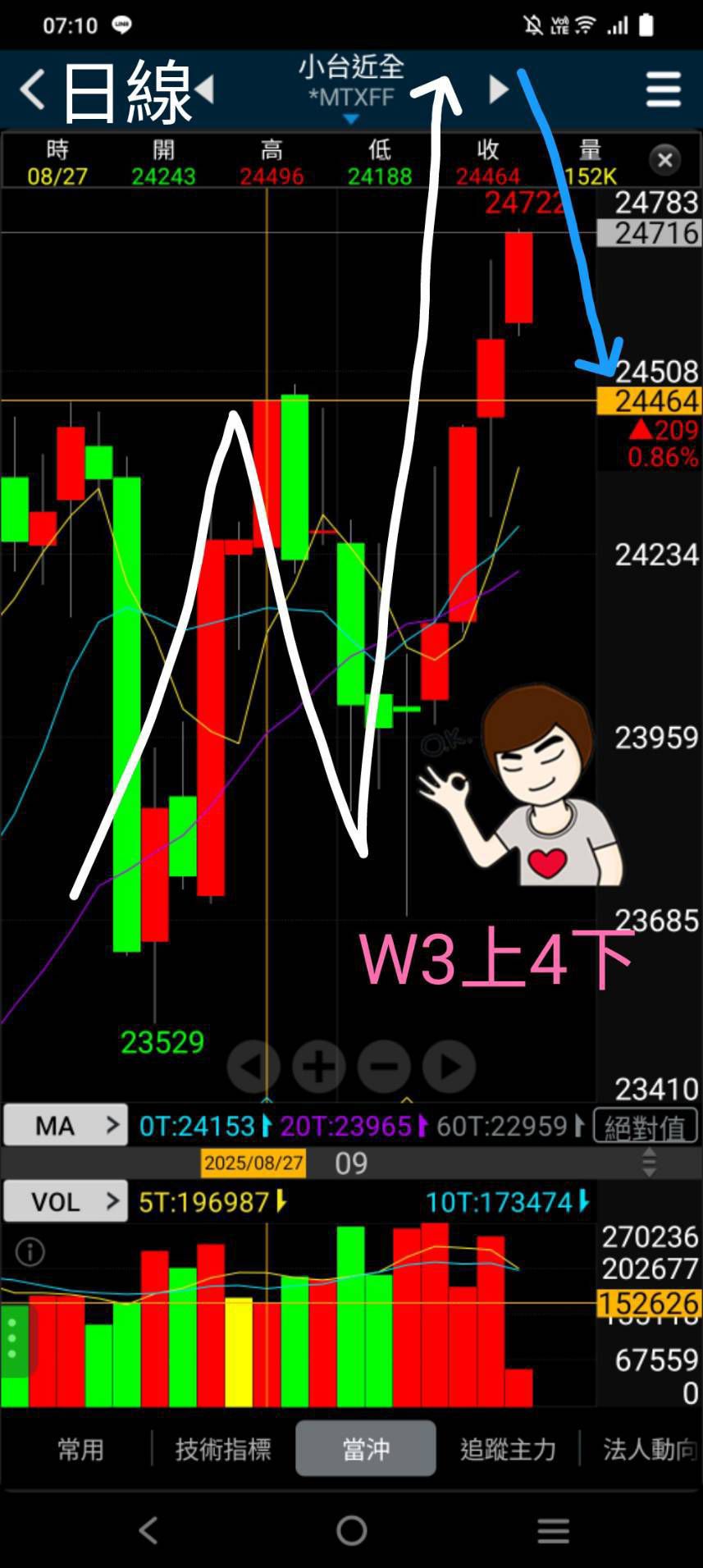Zoom out the chart with minus button
This screenshot has height=1568, width=703.
tap(384, 1067)
